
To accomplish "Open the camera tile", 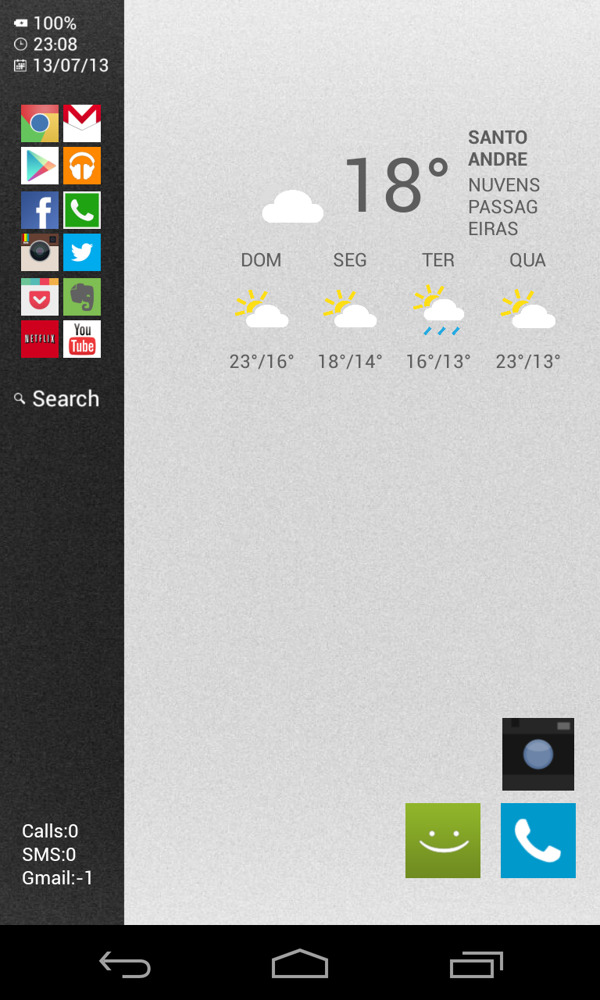I will (x=538, y=754).
